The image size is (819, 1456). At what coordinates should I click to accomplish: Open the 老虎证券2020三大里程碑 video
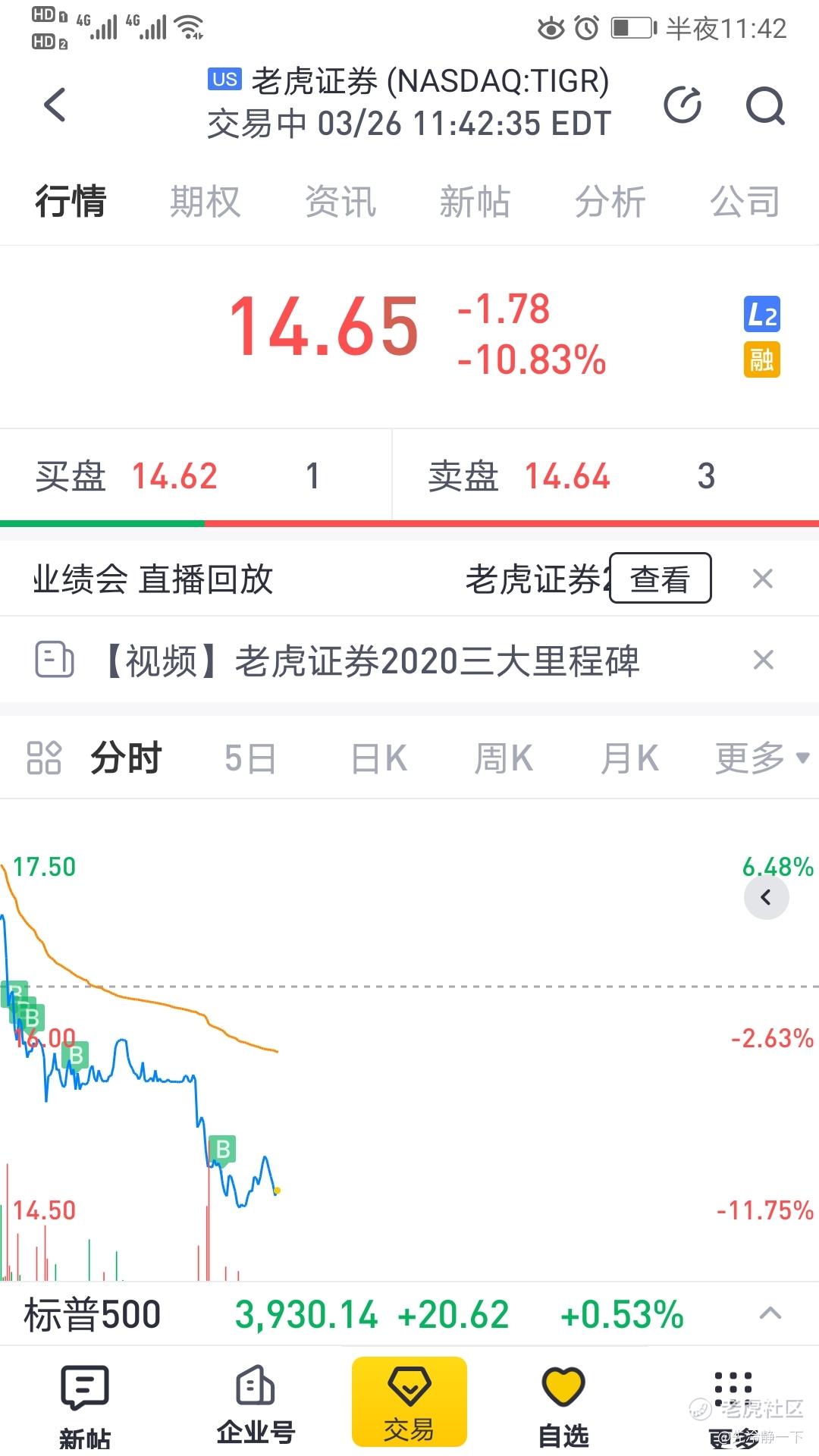(x=372, y=661)
